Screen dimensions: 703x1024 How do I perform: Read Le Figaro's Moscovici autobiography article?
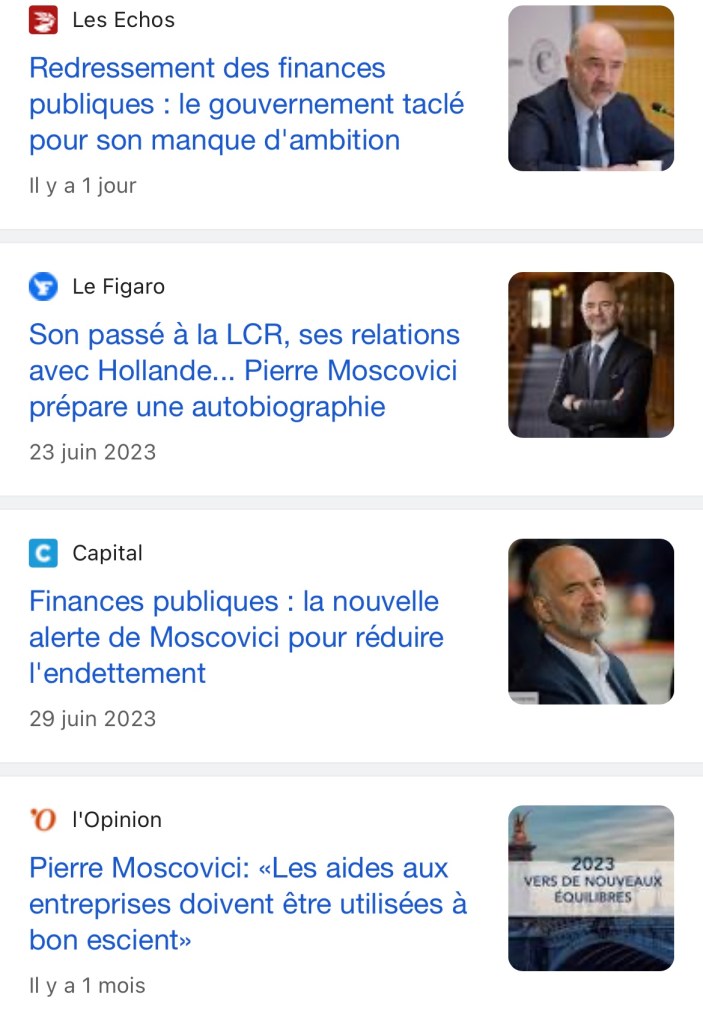coord(244,371)
